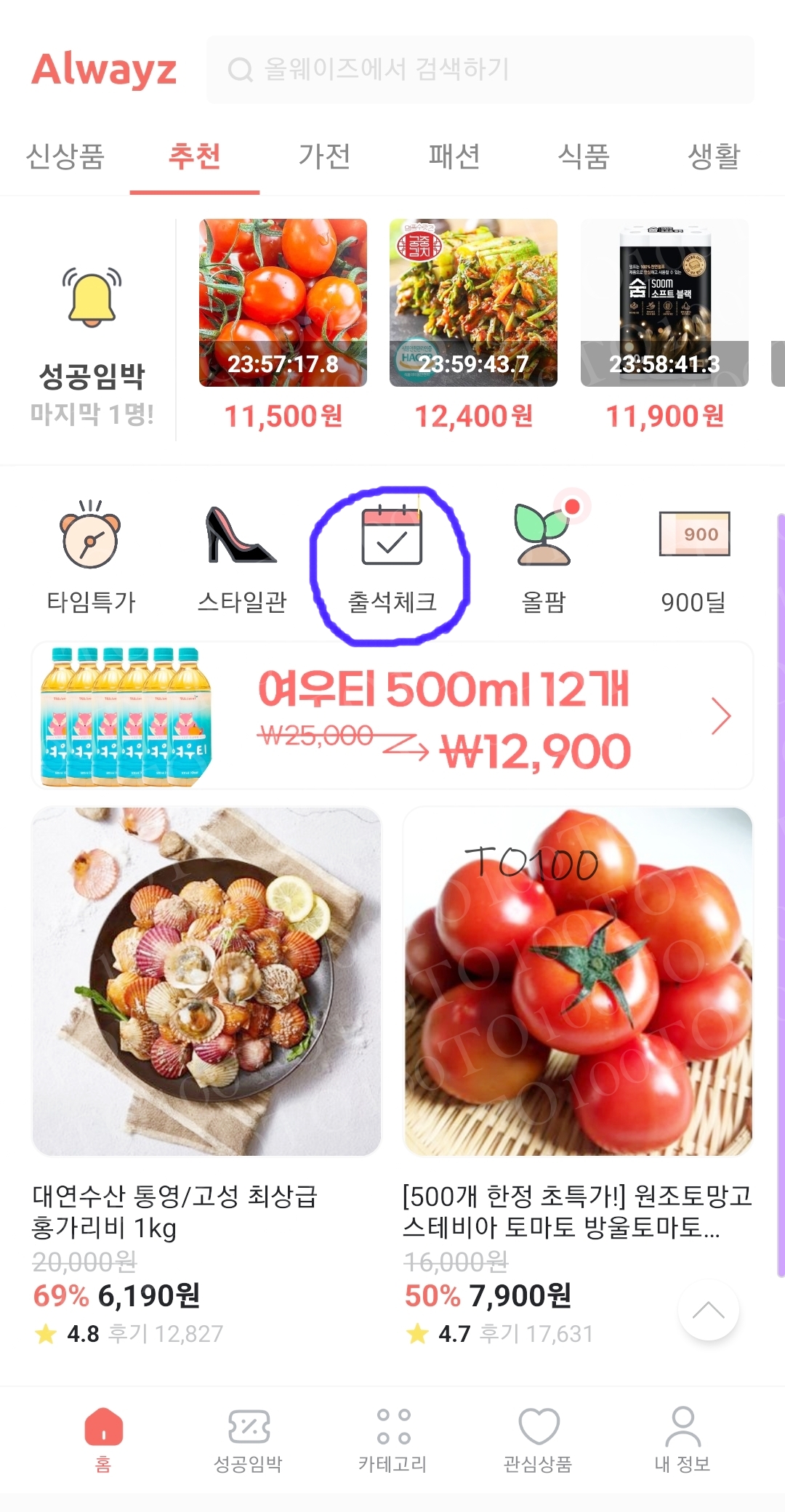
Task: Switch to the 패션 tab
Action: click(x=452, y=156)
